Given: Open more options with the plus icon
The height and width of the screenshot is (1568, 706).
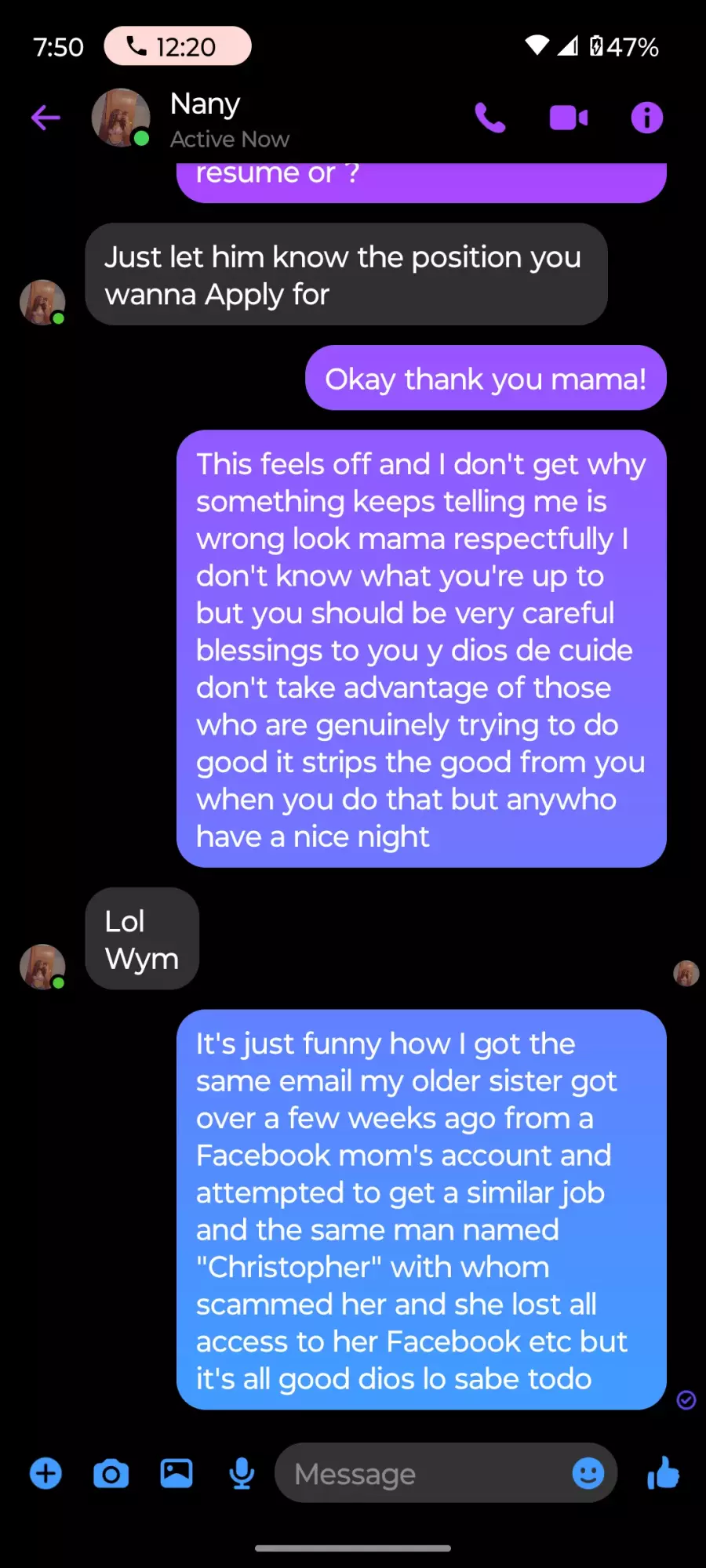Looking at the screenshot, I should click(45, 1473).
